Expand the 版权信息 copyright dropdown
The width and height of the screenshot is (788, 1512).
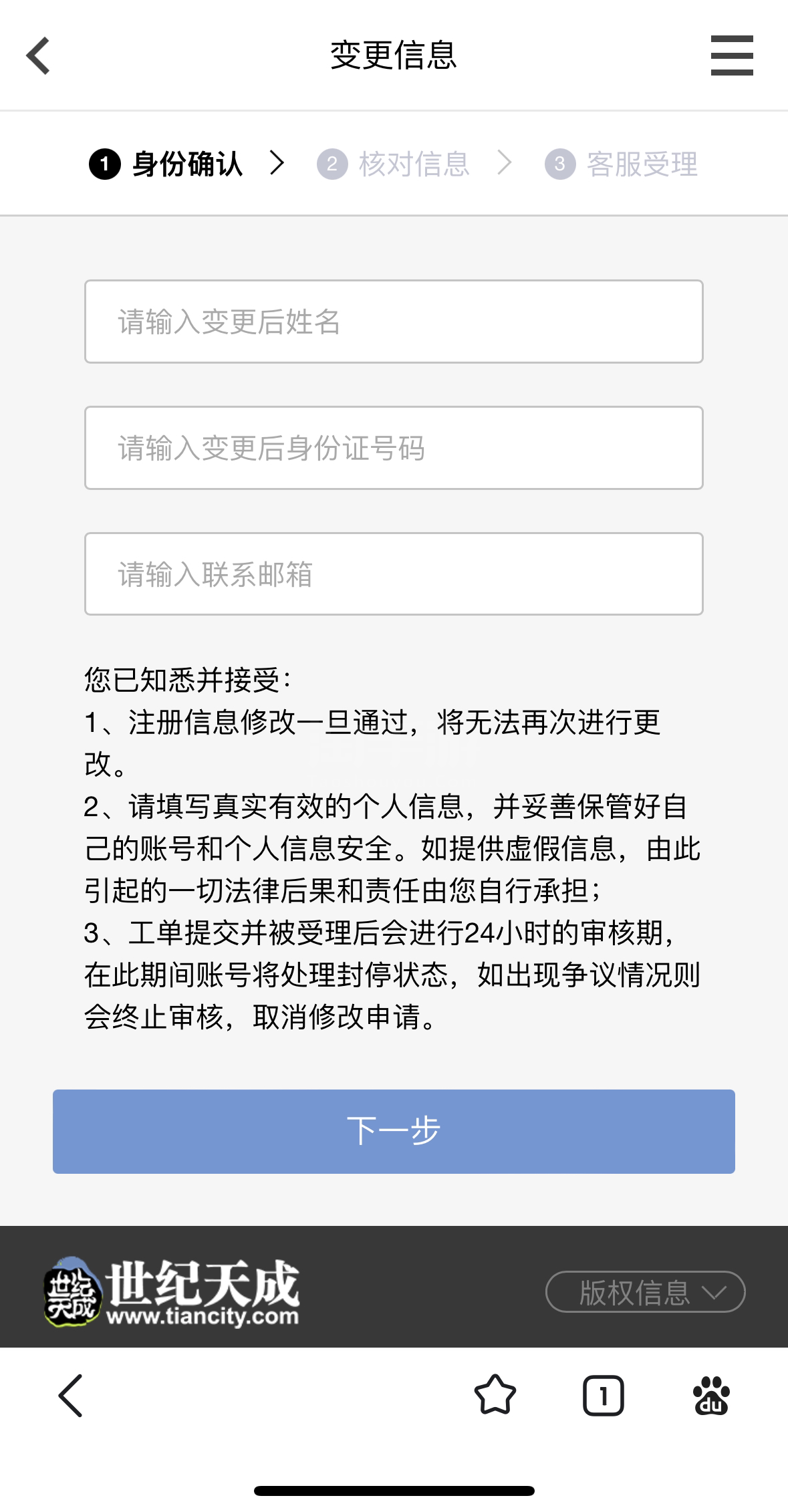coord(645,1292)
